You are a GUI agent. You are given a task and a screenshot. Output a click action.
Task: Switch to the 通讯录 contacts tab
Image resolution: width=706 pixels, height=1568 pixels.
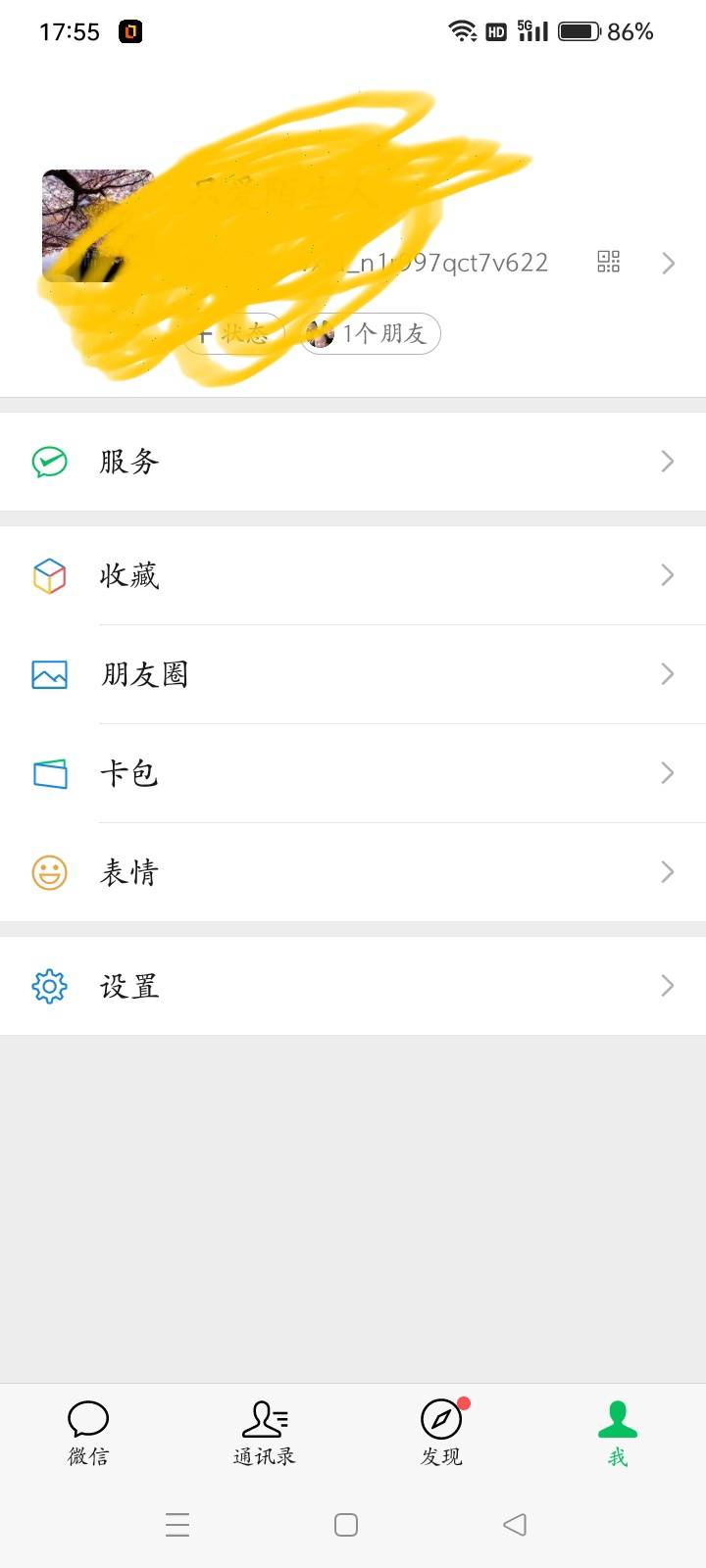click(265, 1433)
